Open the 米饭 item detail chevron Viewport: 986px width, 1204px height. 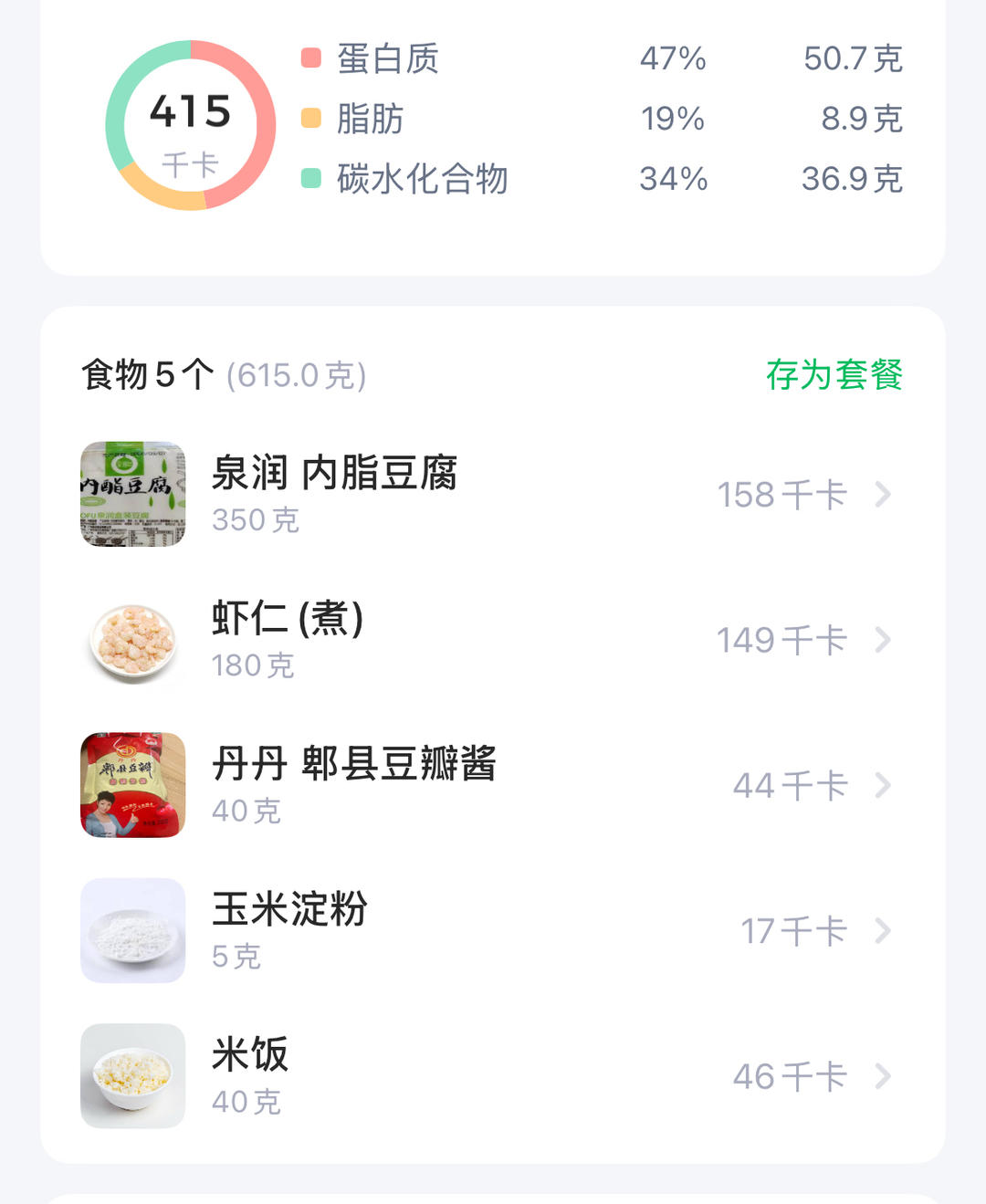(x=882, y=1075)
